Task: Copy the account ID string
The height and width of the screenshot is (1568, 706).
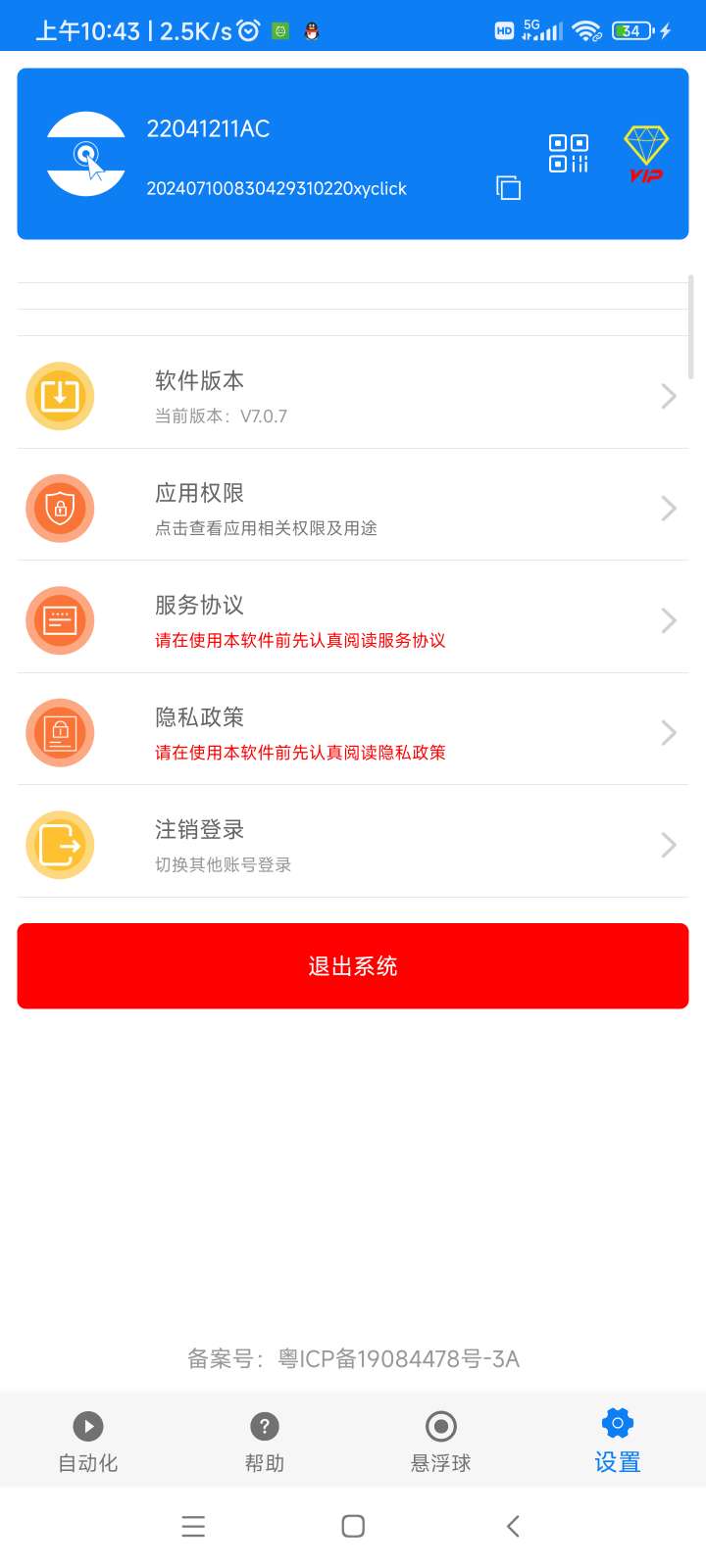Action: [x=508, y=187]
